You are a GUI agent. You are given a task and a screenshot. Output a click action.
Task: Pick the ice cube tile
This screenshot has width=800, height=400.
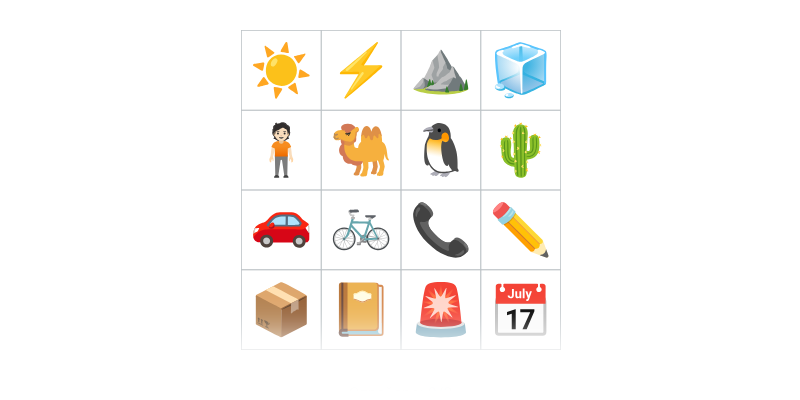[x=521, y=70]
